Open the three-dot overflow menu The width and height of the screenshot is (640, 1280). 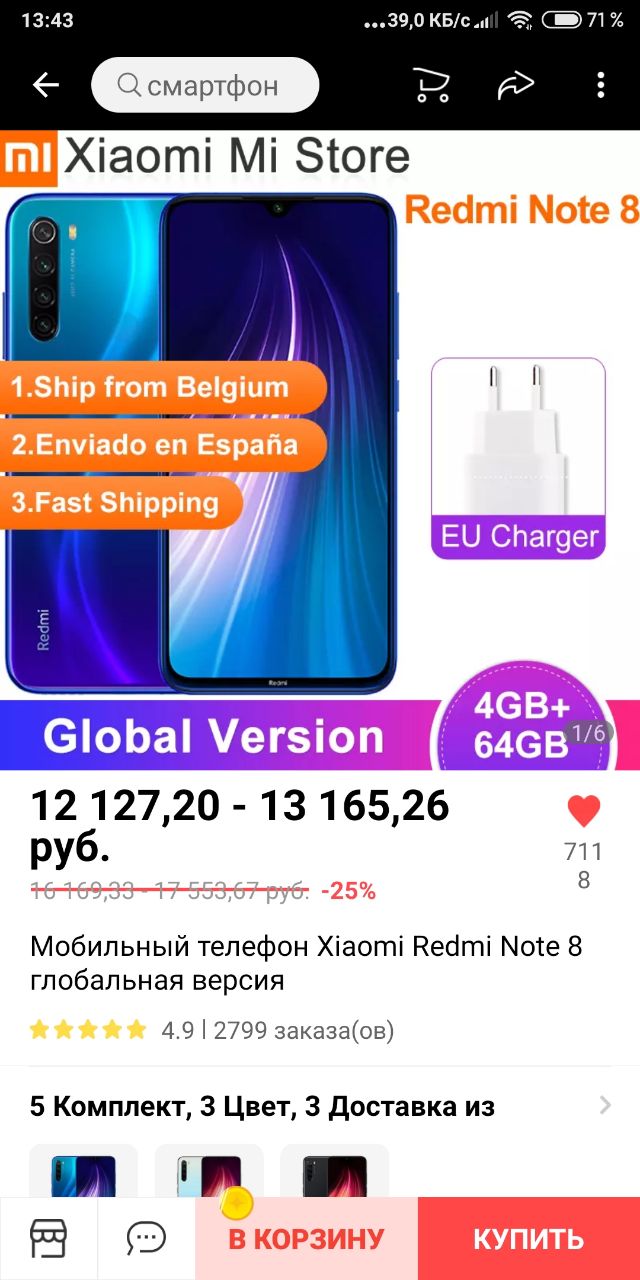pyautogui.click(x=600, y=86)
